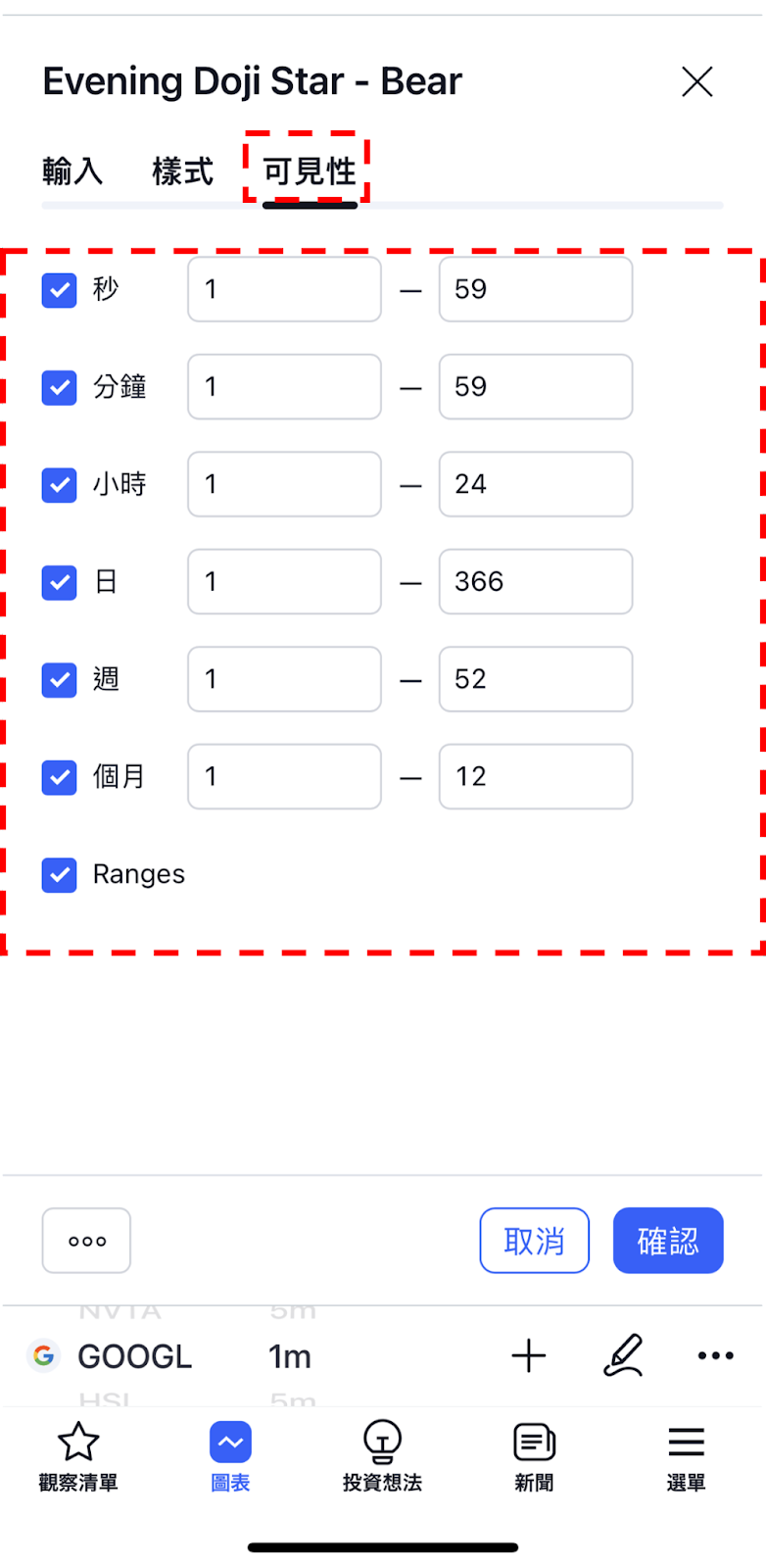Viewport: 766px width, 1568px height.
Task: Switch to the 樣式 tab
Action: pyautogui.click(x=182, y=171)
